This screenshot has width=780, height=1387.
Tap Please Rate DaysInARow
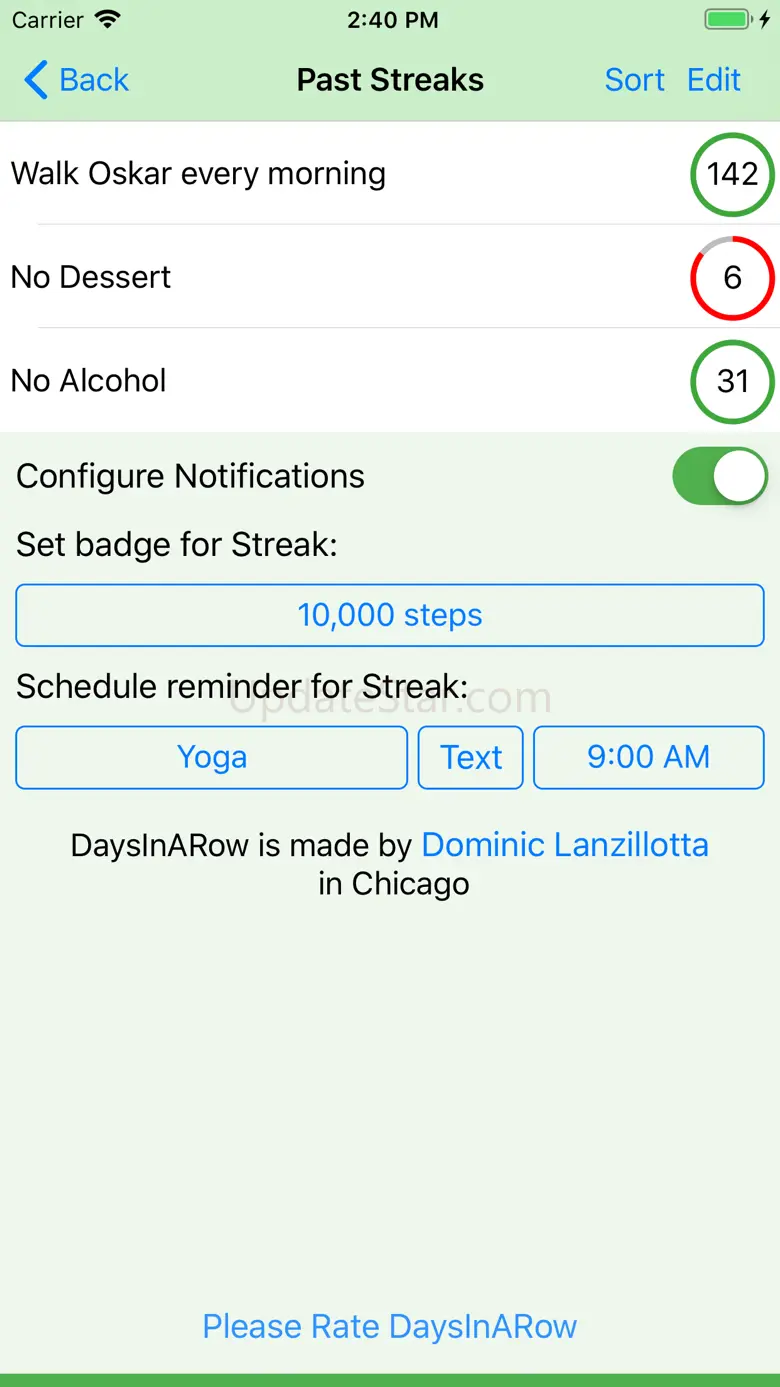pos(390,1326)
